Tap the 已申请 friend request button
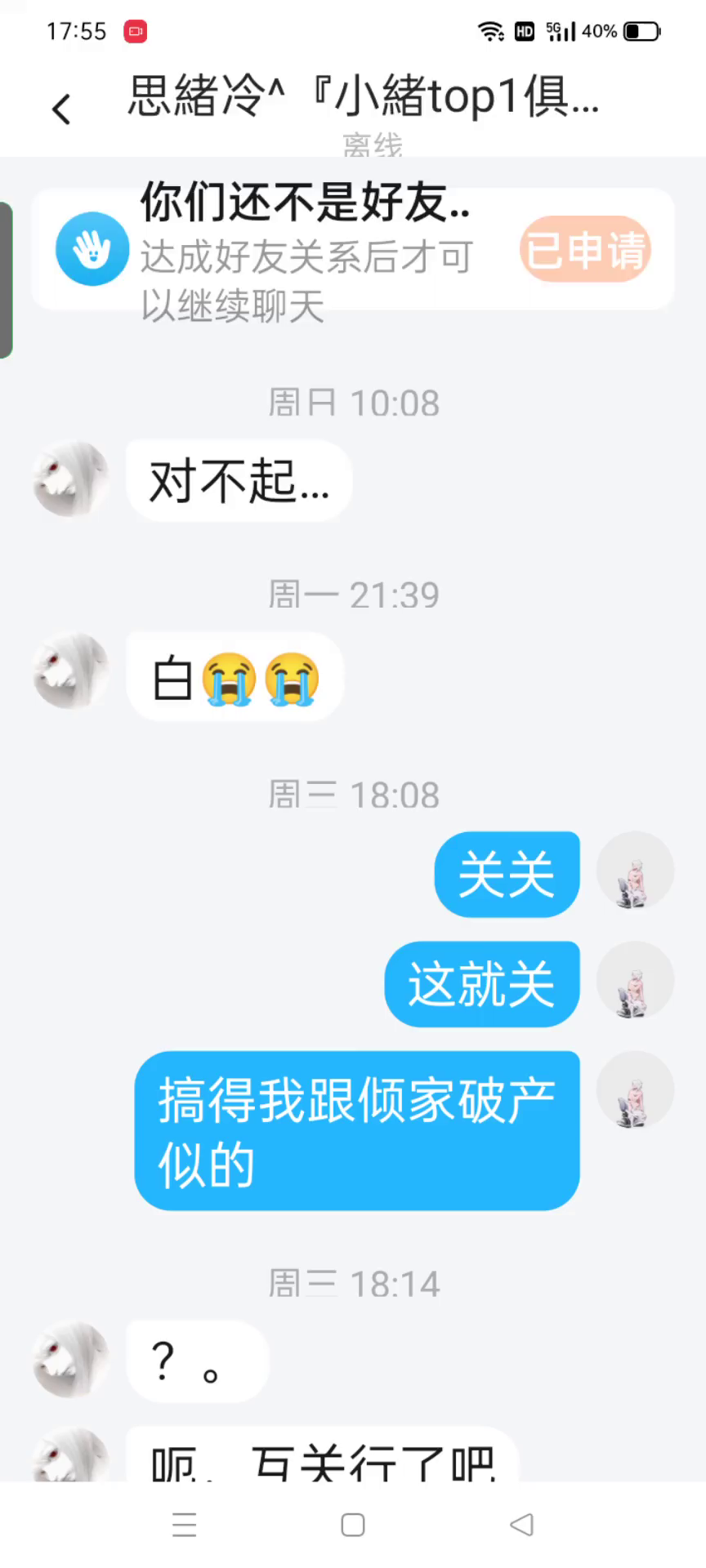Image resolution: width=706 pixels, height=1568 pixels. (x=584, y=250)
